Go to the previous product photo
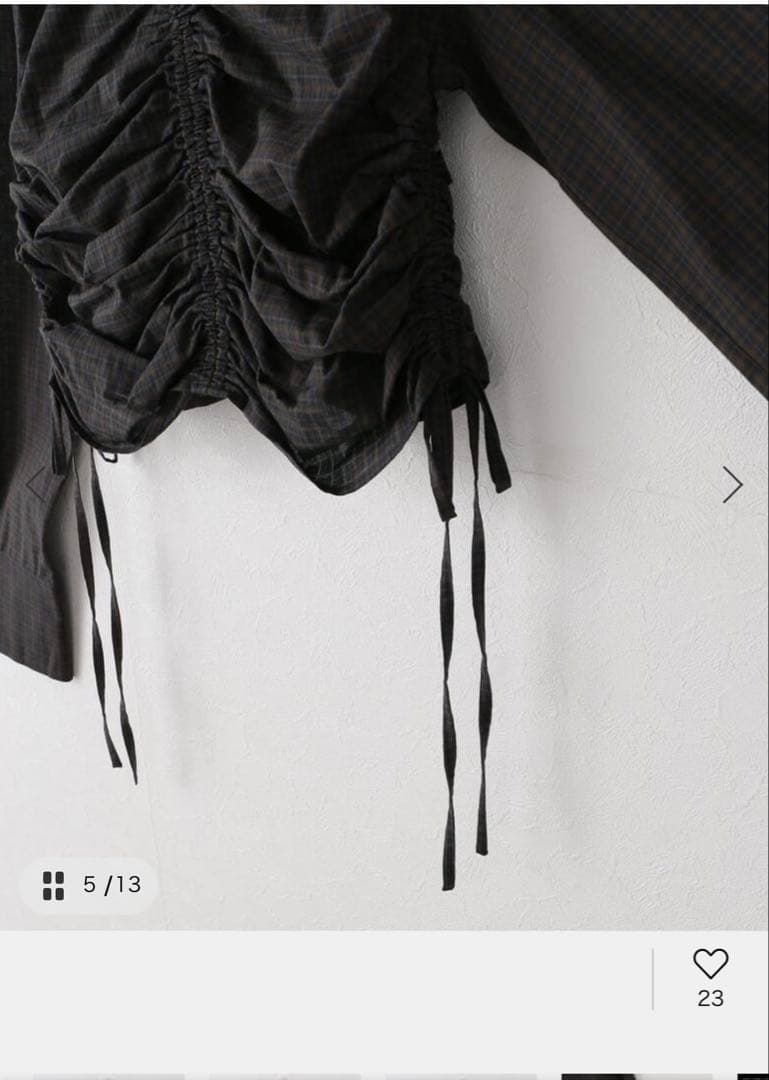 click(36, 485)
